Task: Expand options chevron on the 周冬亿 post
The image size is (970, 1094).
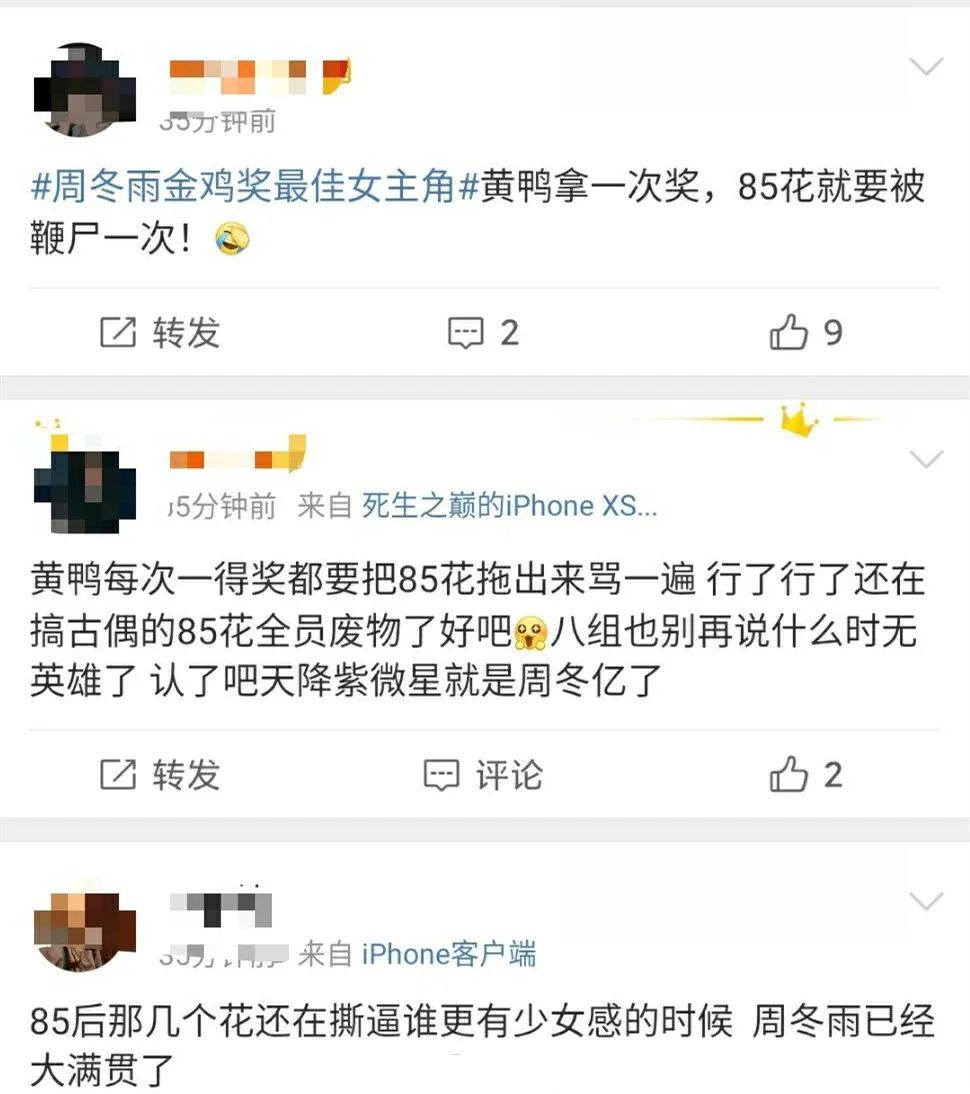Action: [927, 459]
